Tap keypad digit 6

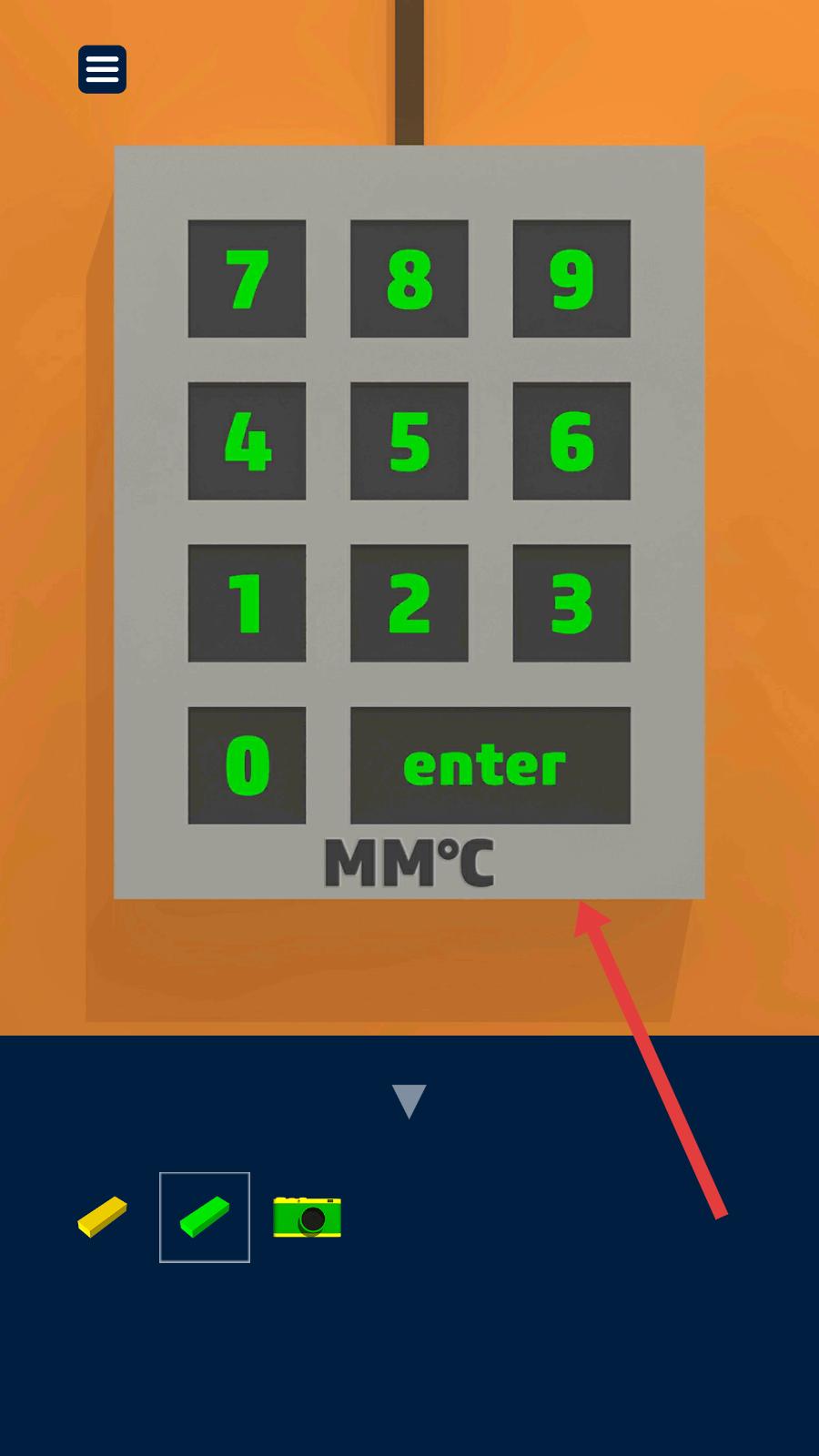571,441
